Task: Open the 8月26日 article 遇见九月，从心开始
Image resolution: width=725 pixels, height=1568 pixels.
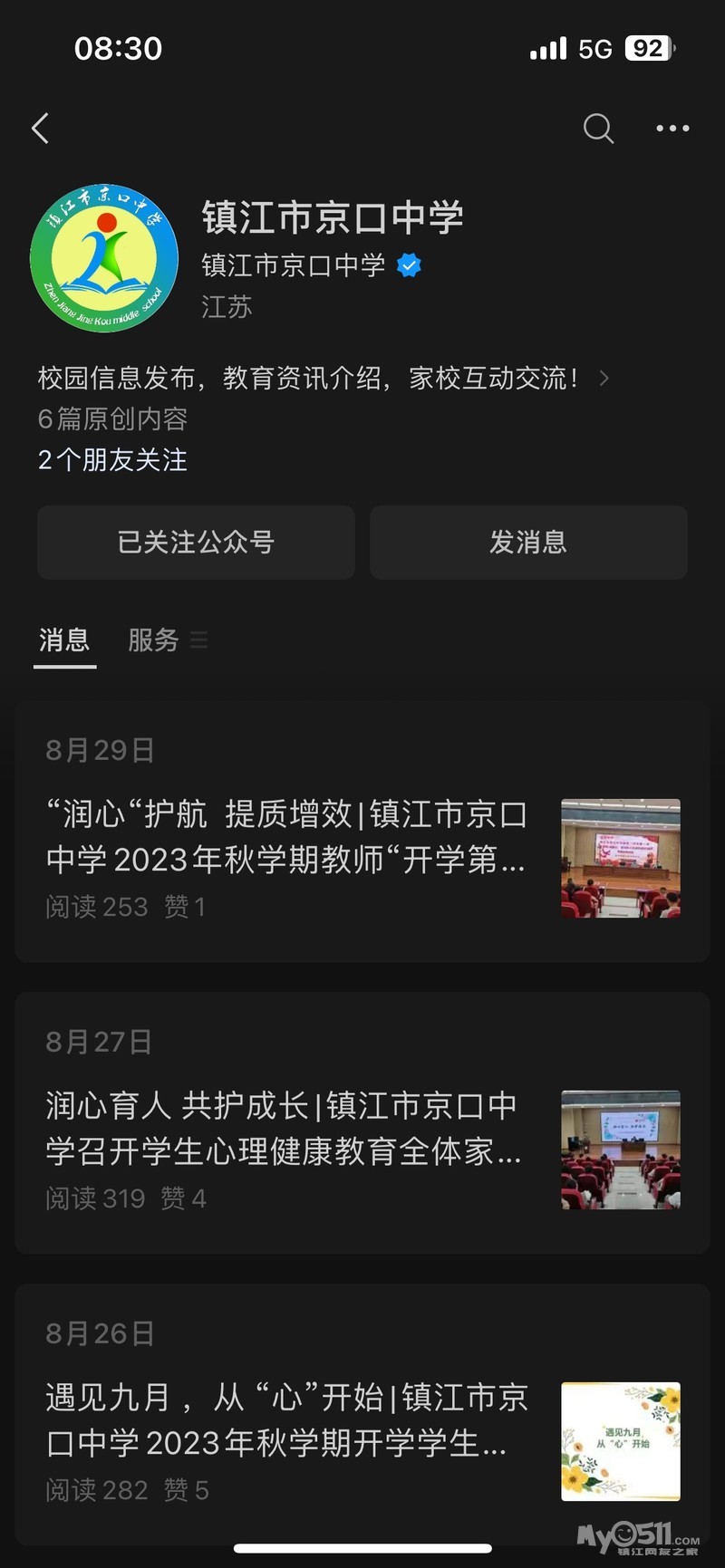Action: click(286, 1421)
